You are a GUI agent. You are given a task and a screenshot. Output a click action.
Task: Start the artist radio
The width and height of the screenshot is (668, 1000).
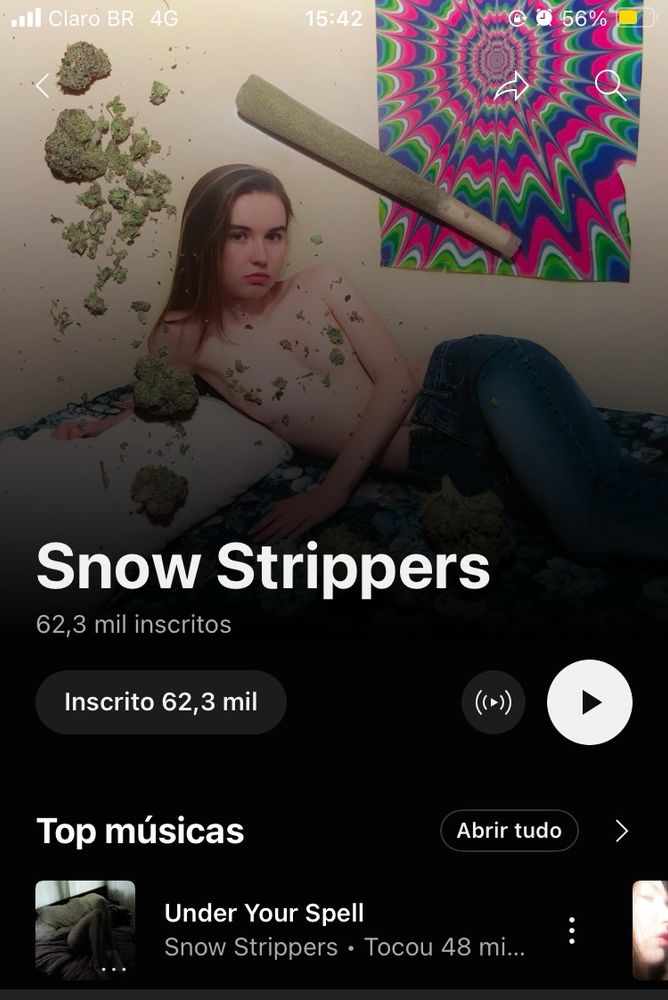493,702
